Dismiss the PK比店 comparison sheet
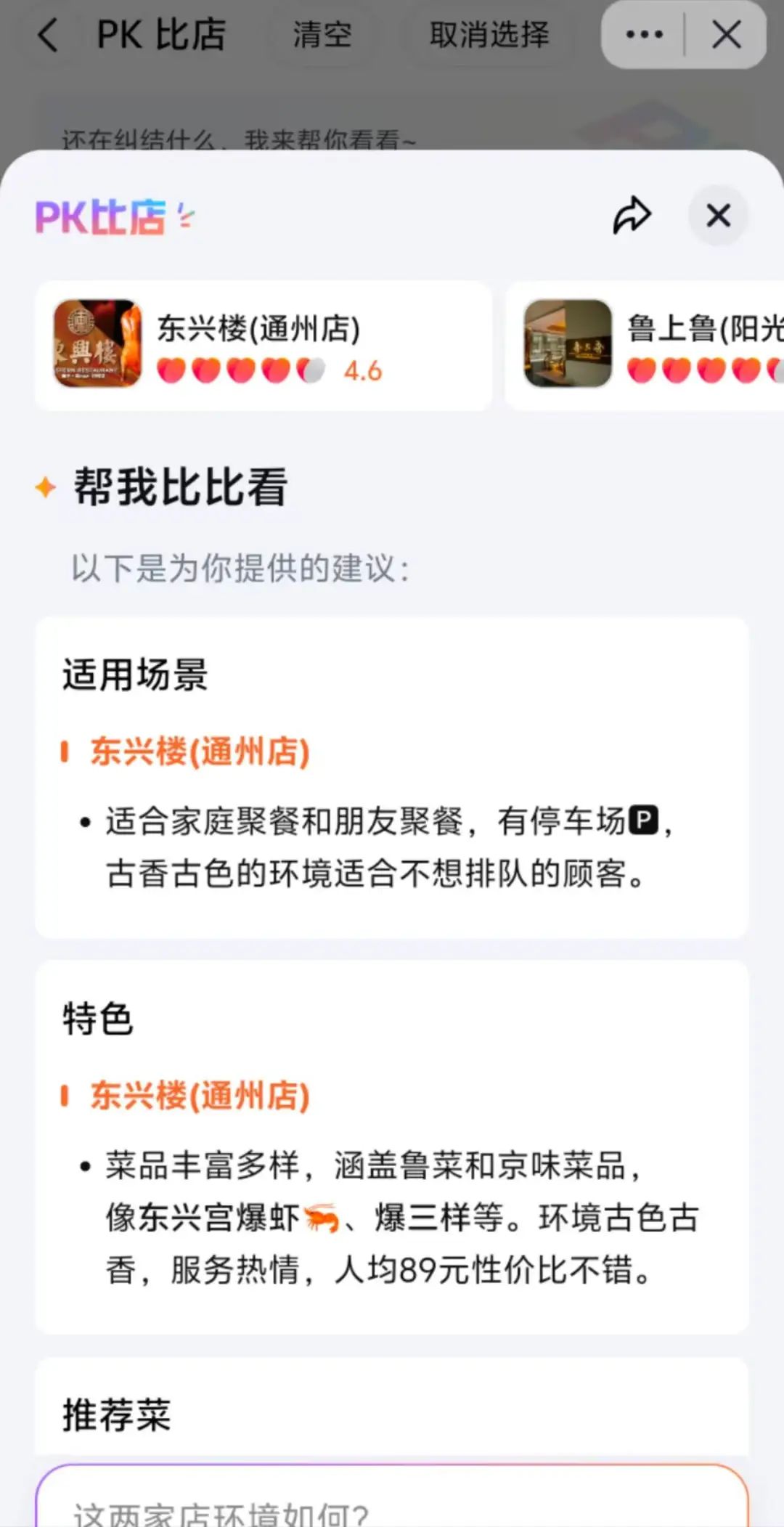Screen dimensions: 784x1527 point(718,216)
